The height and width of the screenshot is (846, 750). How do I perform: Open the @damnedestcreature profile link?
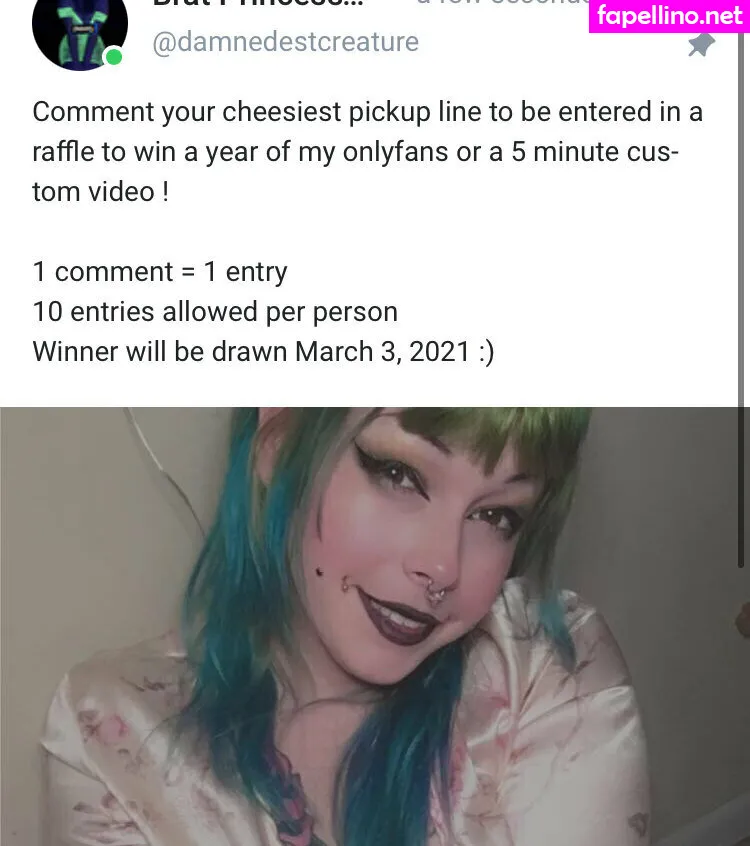click(x=285, y=42)
